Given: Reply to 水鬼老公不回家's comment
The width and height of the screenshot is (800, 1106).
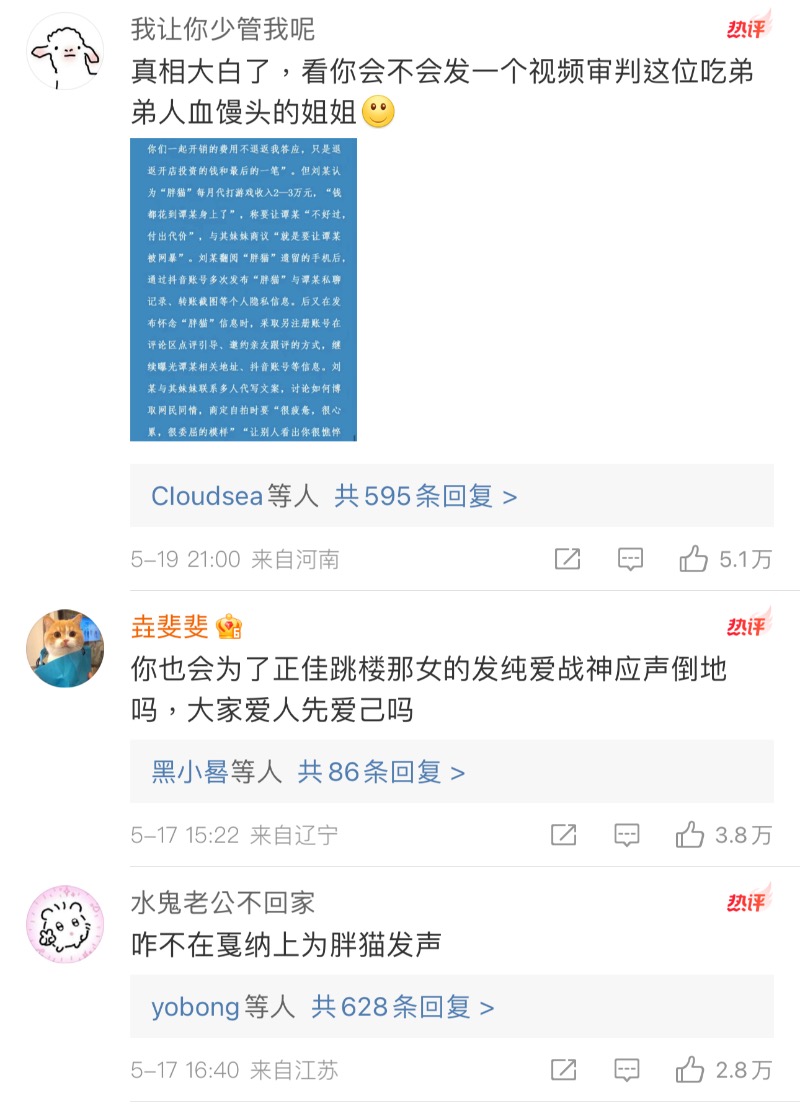Looking at the screenshot, I should 627,1070.
